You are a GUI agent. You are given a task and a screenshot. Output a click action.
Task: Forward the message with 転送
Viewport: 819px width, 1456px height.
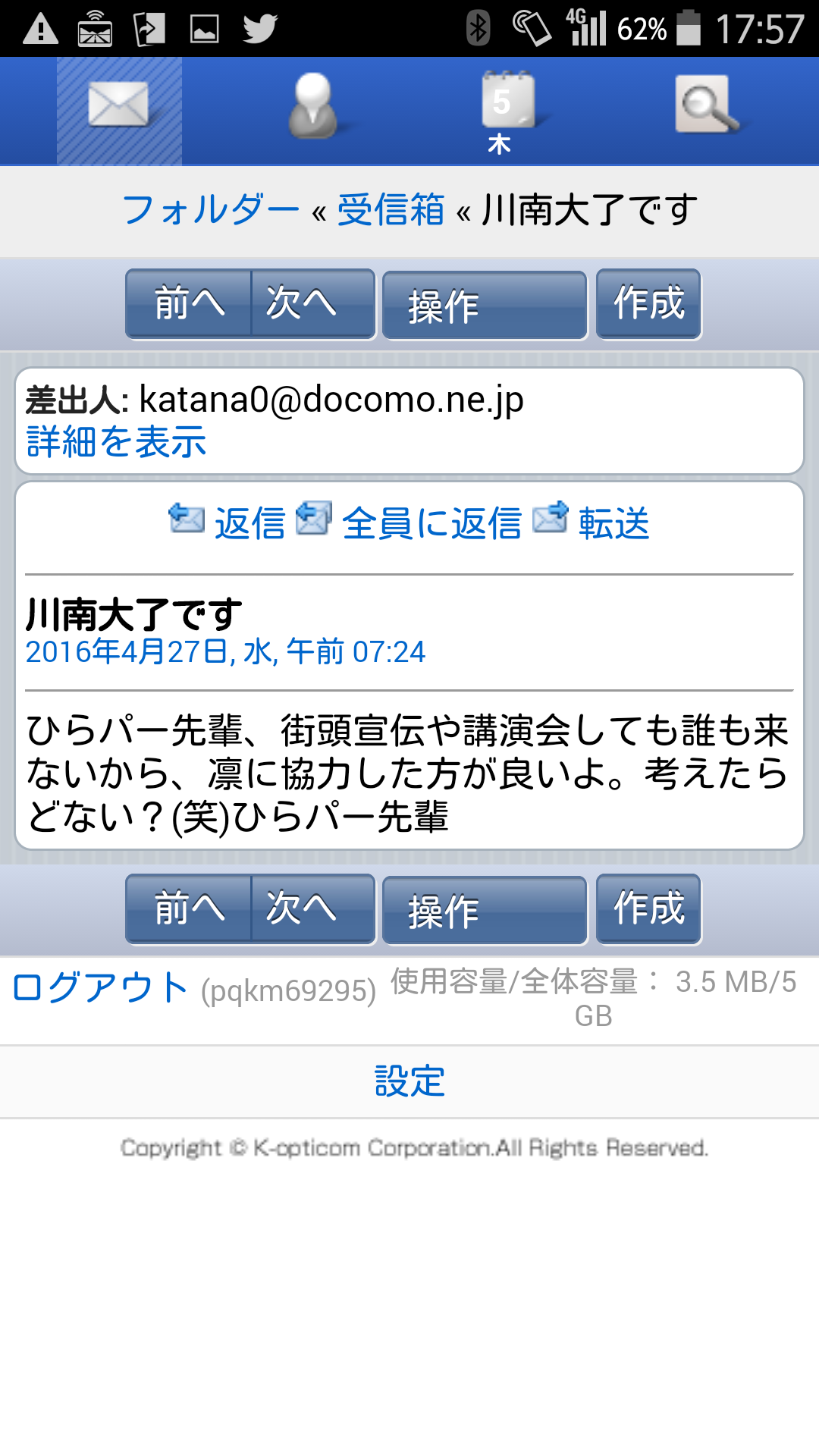pos(591,522)
